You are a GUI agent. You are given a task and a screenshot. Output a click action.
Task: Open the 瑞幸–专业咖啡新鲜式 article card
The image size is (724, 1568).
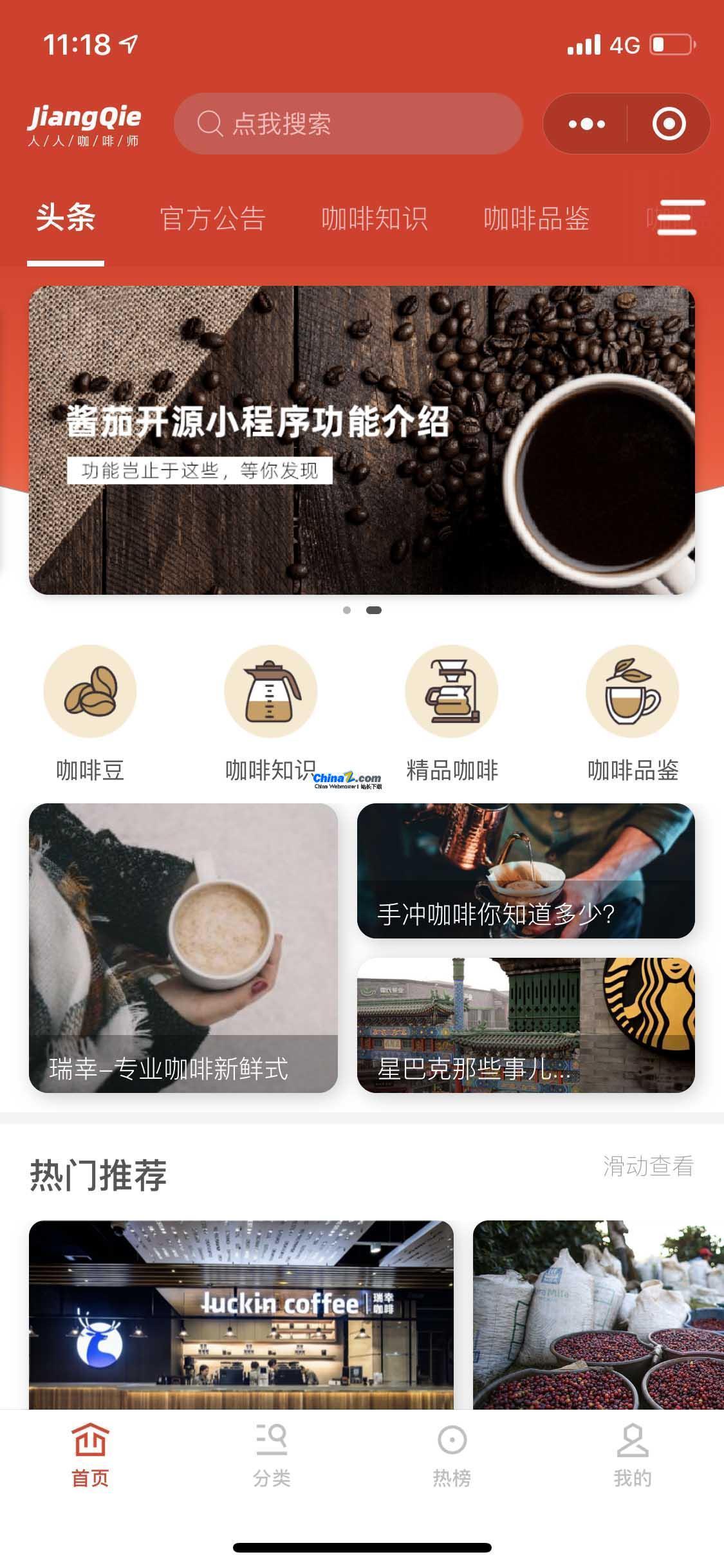point(183,947)
